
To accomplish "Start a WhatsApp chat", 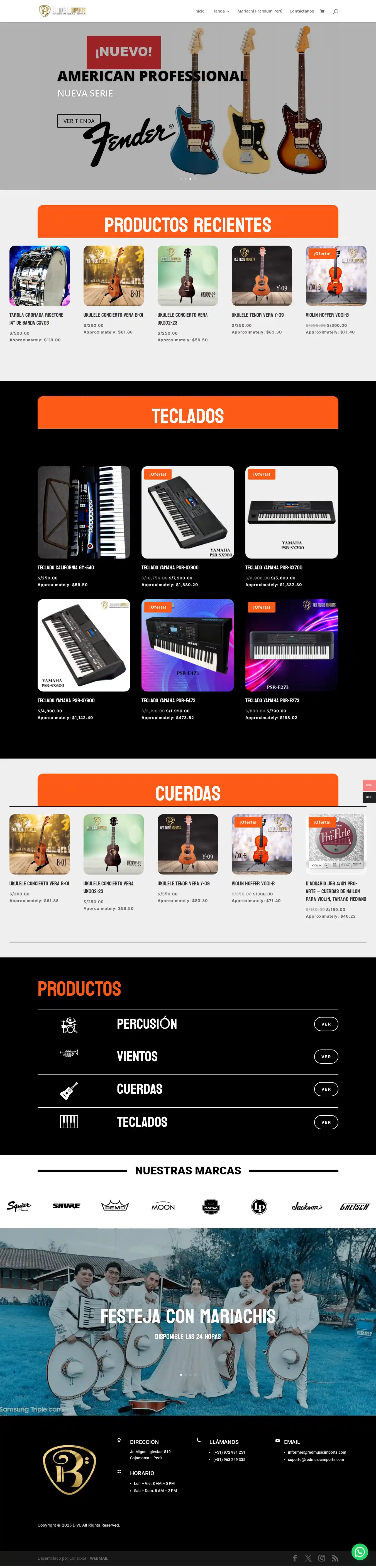I will 360,1551.
